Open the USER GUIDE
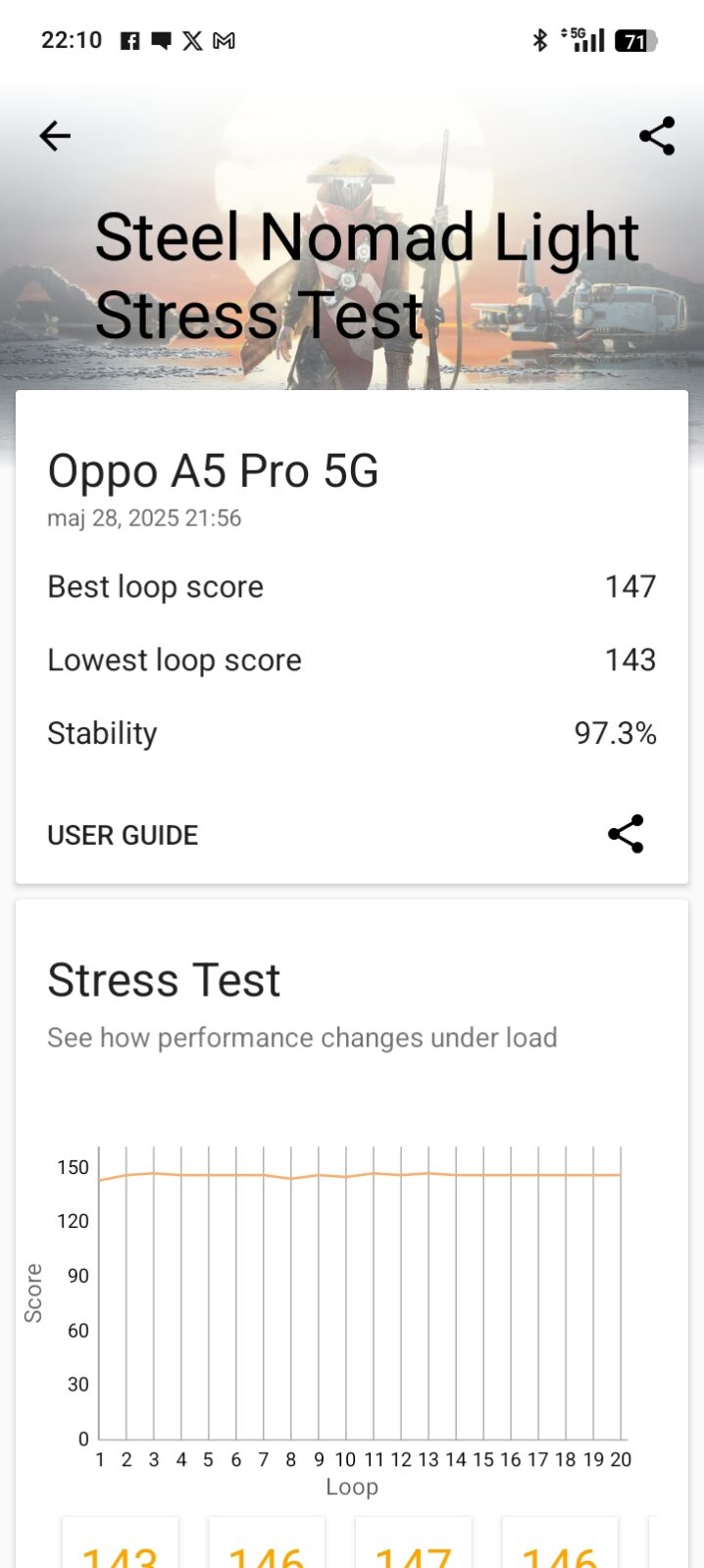The image size is (704, 1568). pos(123,835)
